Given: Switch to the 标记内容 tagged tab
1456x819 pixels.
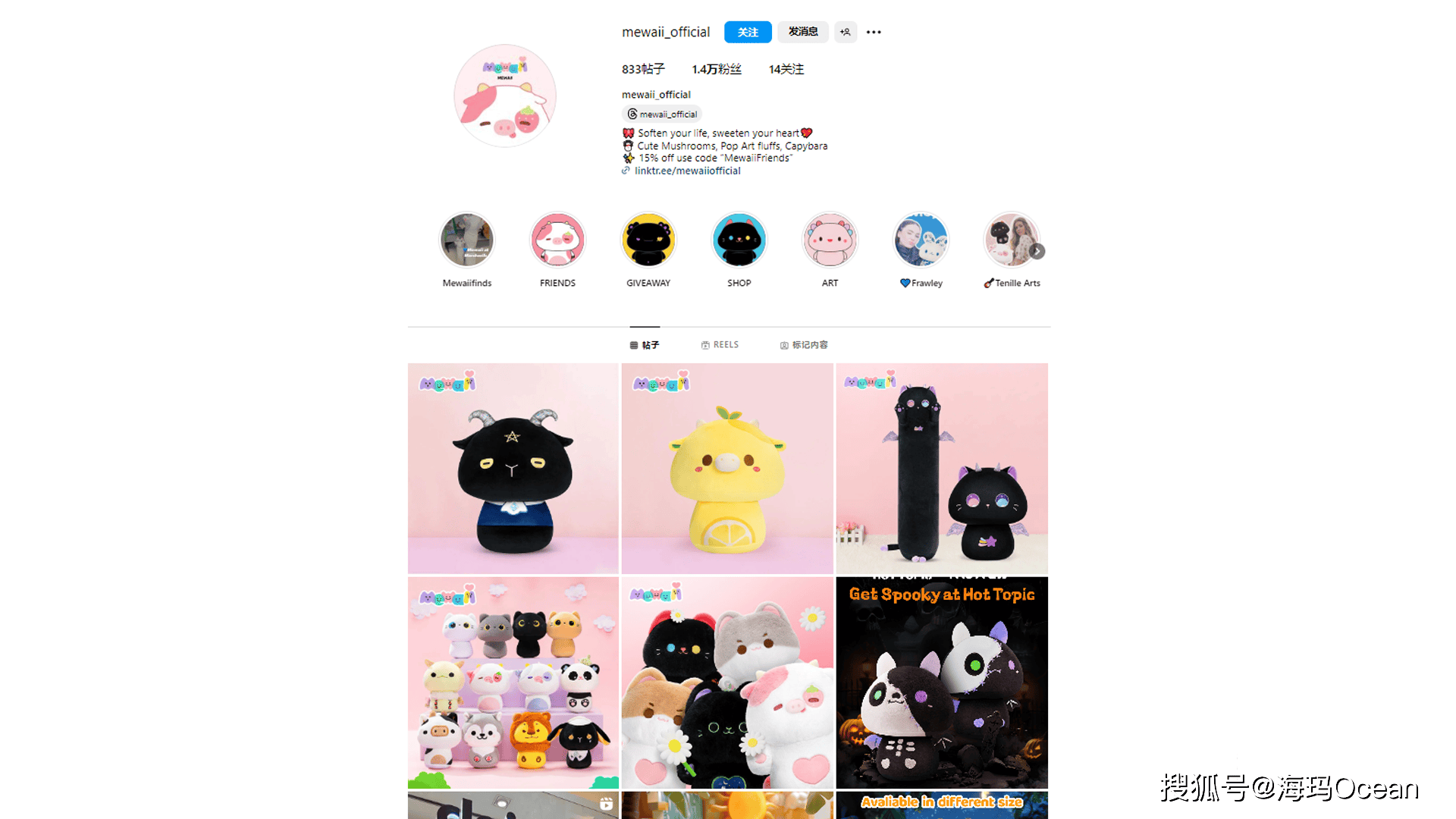Looking at the screenshot, I should [x=804, y=345].
